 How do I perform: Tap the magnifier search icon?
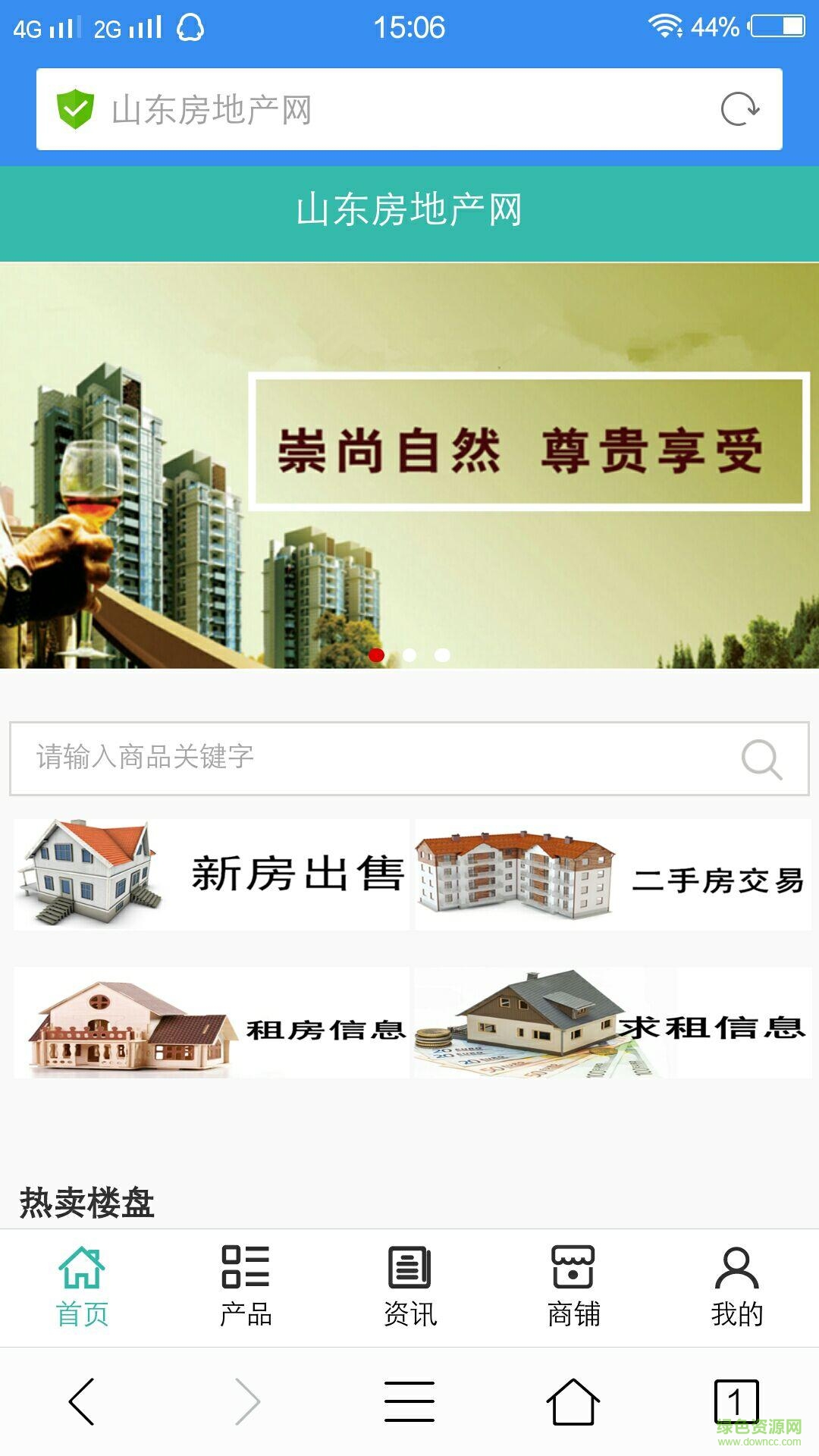[761, 758]
